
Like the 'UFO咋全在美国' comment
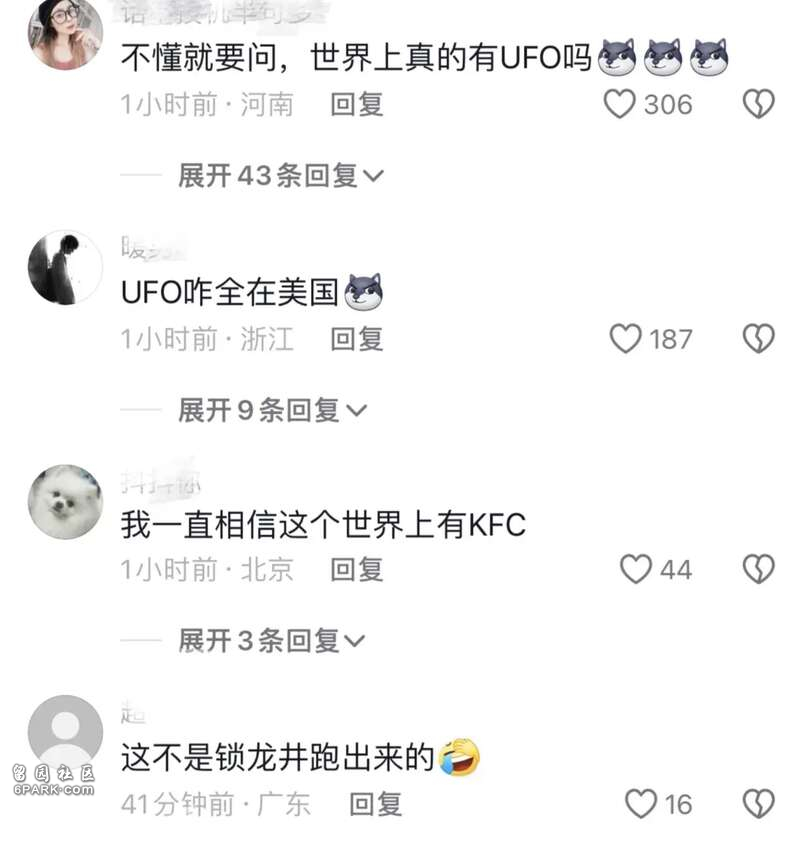[626, 339]
